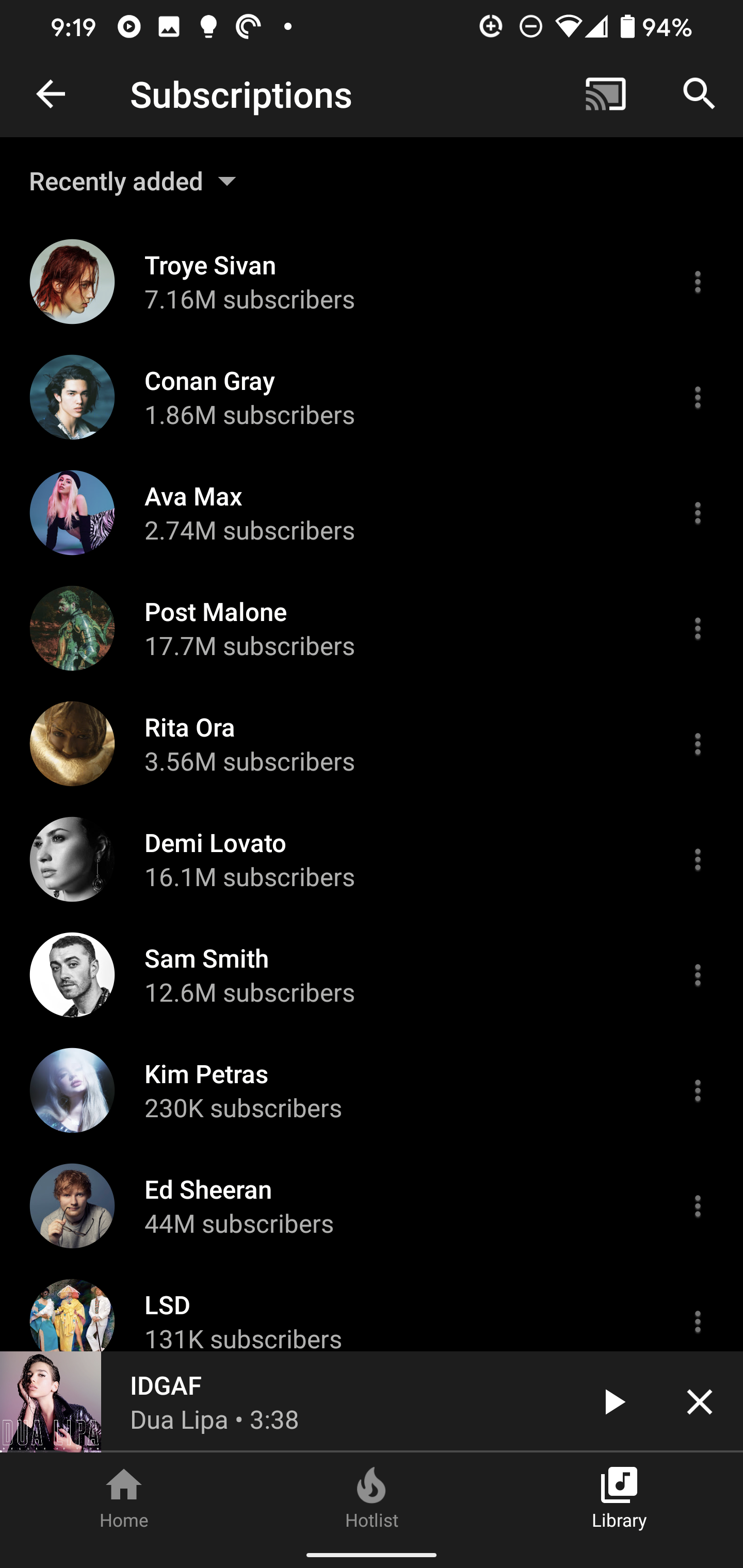Open Sam Smith's channel
743x1568 pixels.
(249, 975)
